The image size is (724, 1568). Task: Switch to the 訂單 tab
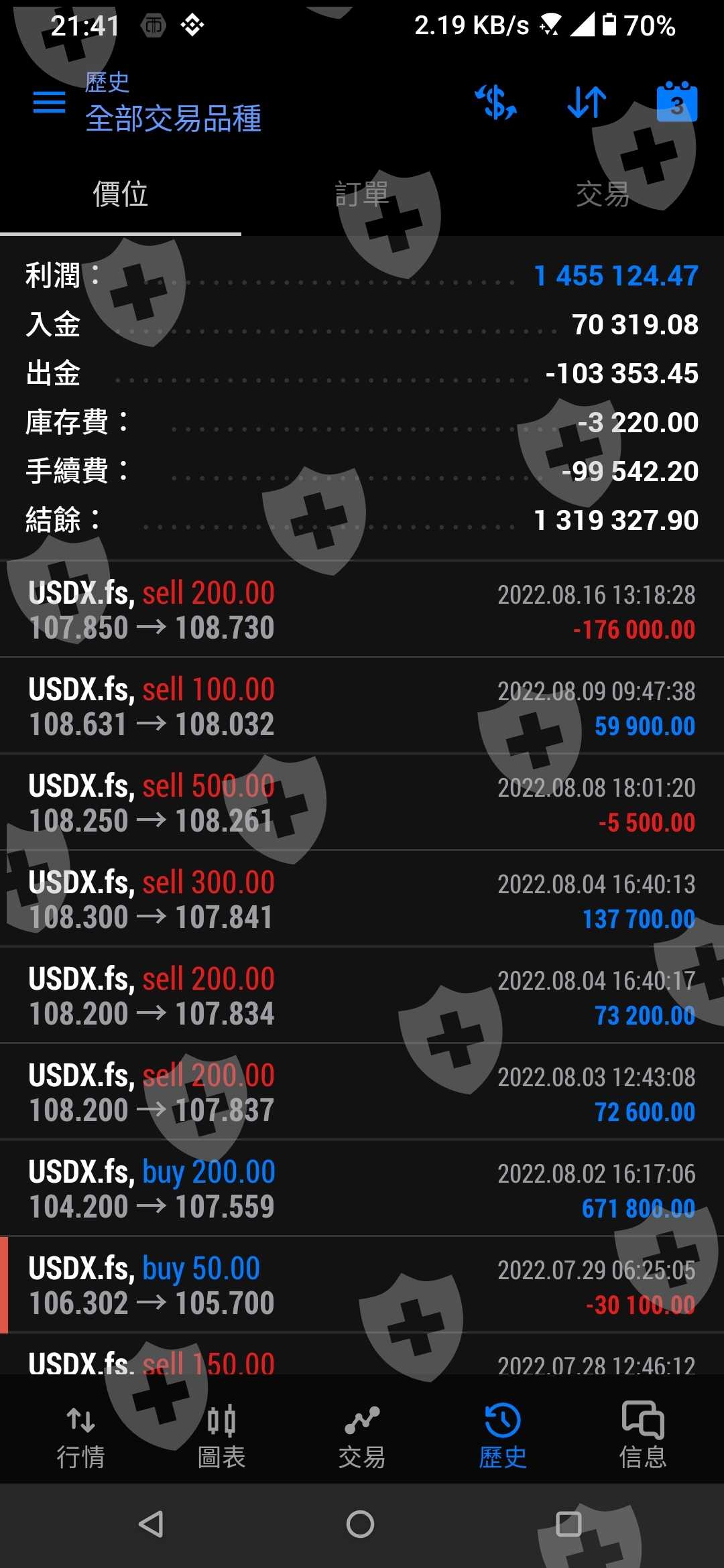coord(362,194)
